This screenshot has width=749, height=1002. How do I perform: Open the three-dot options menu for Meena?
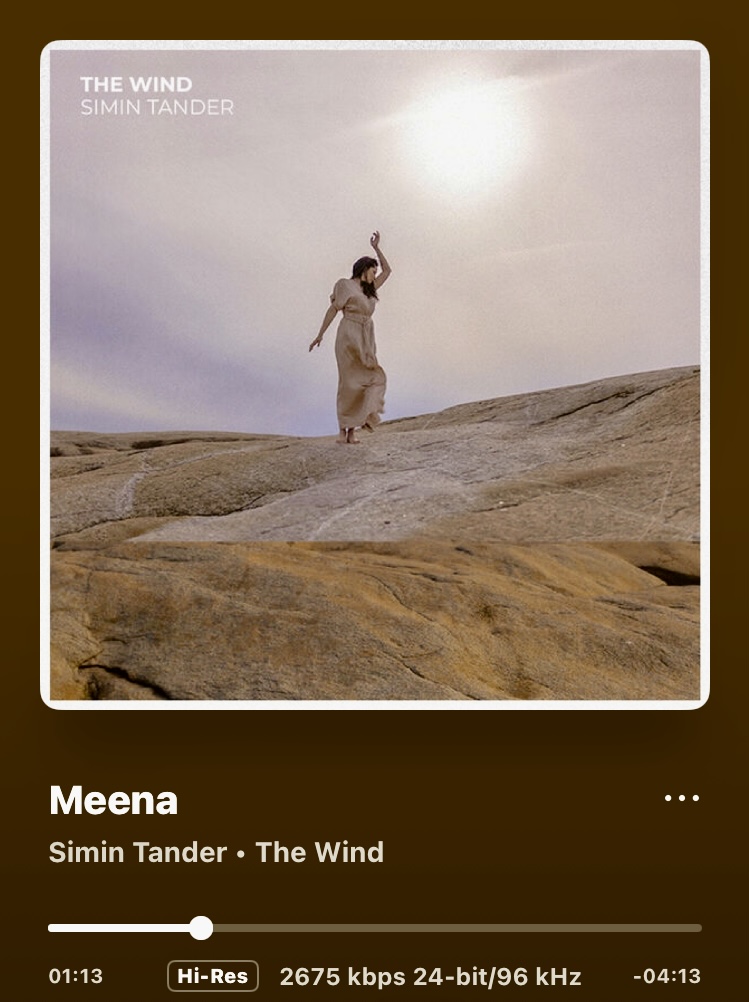pyautogui.click(x=682, y=798)
